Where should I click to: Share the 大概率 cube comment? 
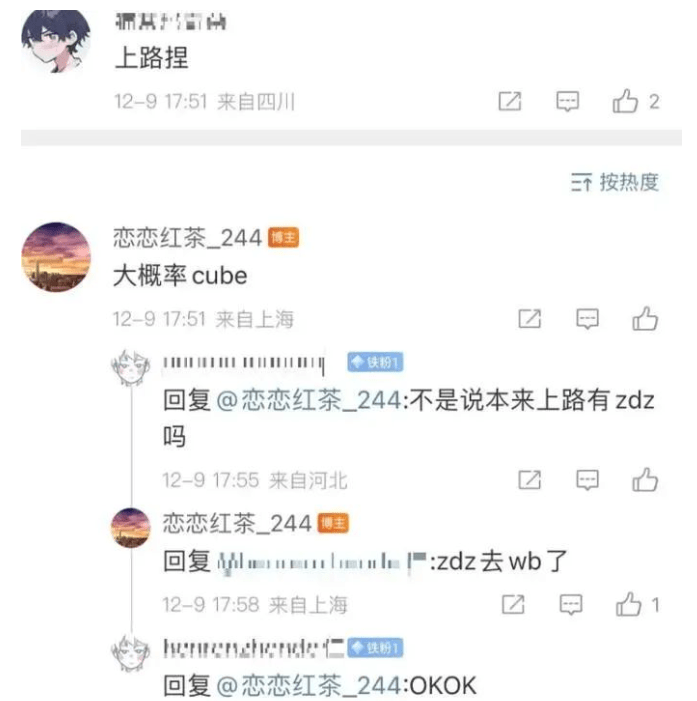click(x=530, y=319)
